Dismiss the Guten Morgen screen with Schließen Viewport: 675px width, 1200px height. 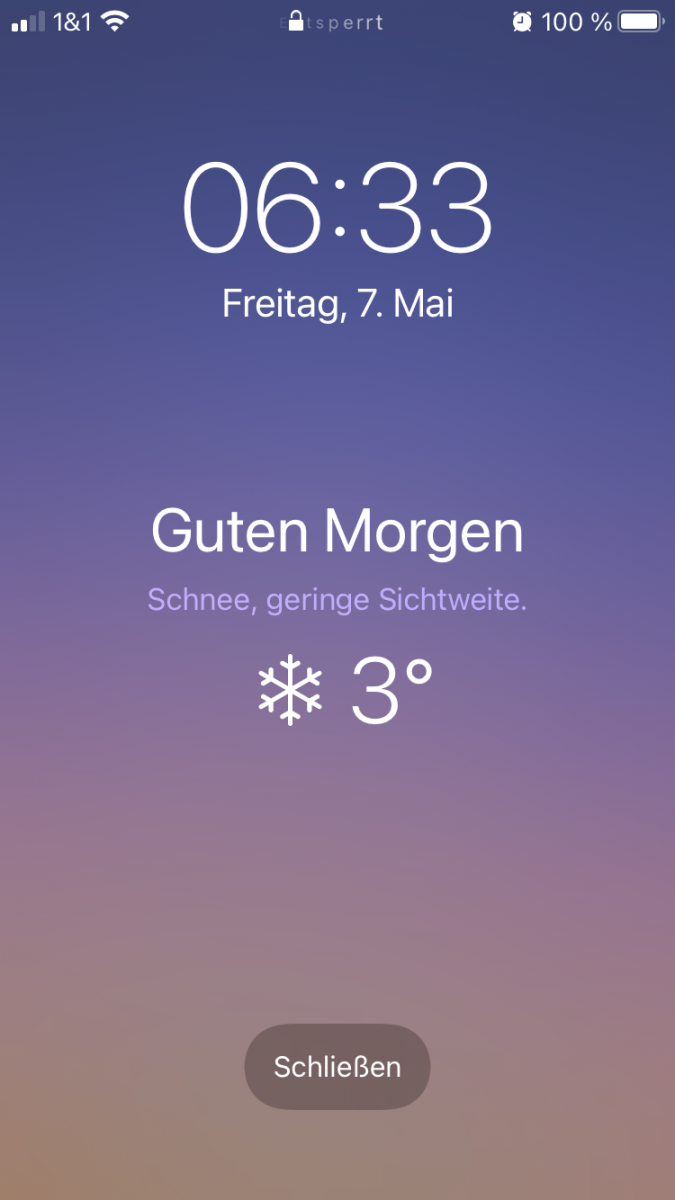pos(337,1067)
